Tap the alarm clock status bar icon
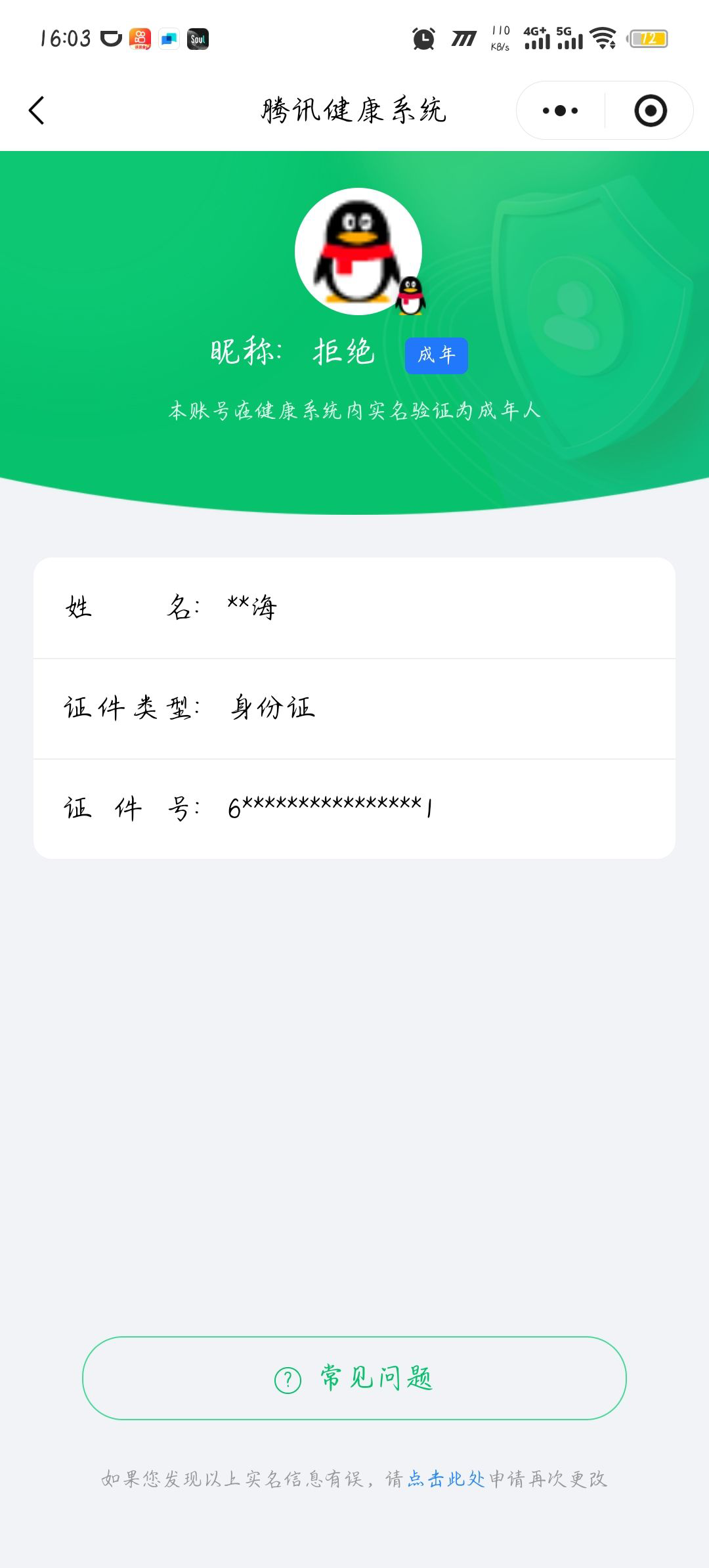This screenshot has width=709, height=1568. coord(423,39)
